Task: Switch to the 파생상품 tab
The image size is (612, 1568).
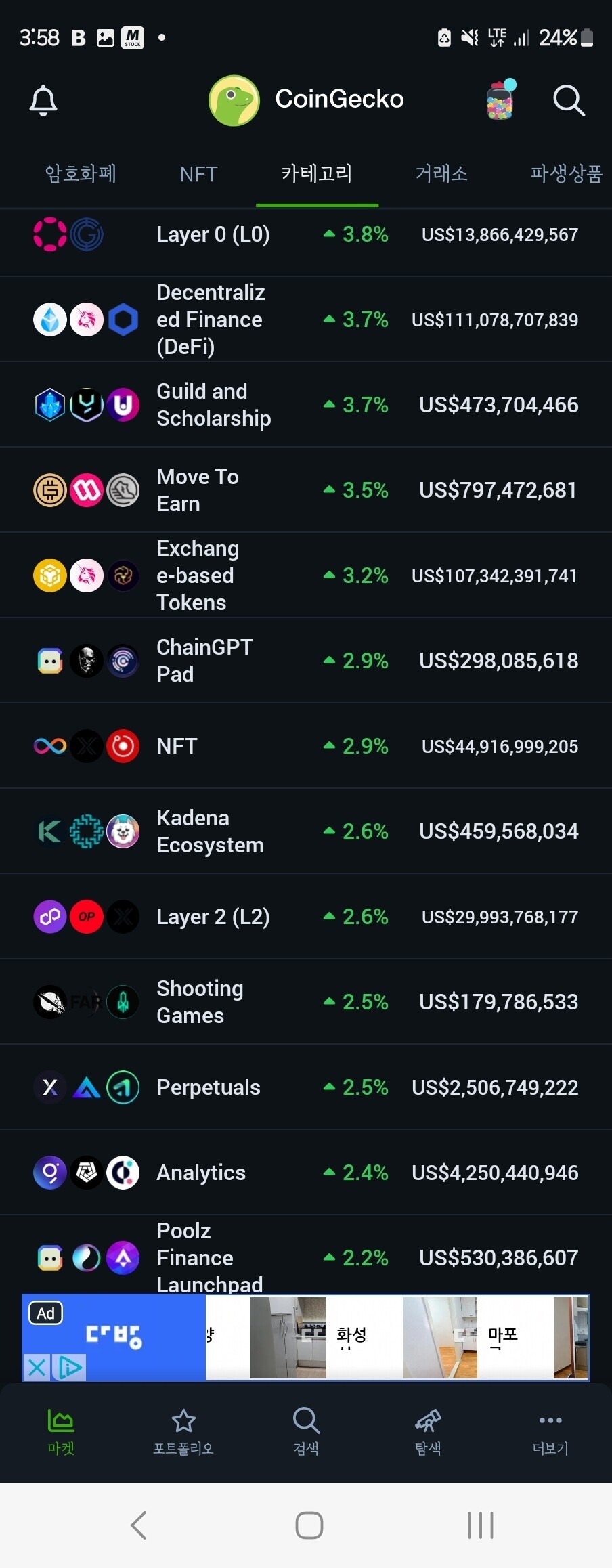Action: tap(566, 174)
